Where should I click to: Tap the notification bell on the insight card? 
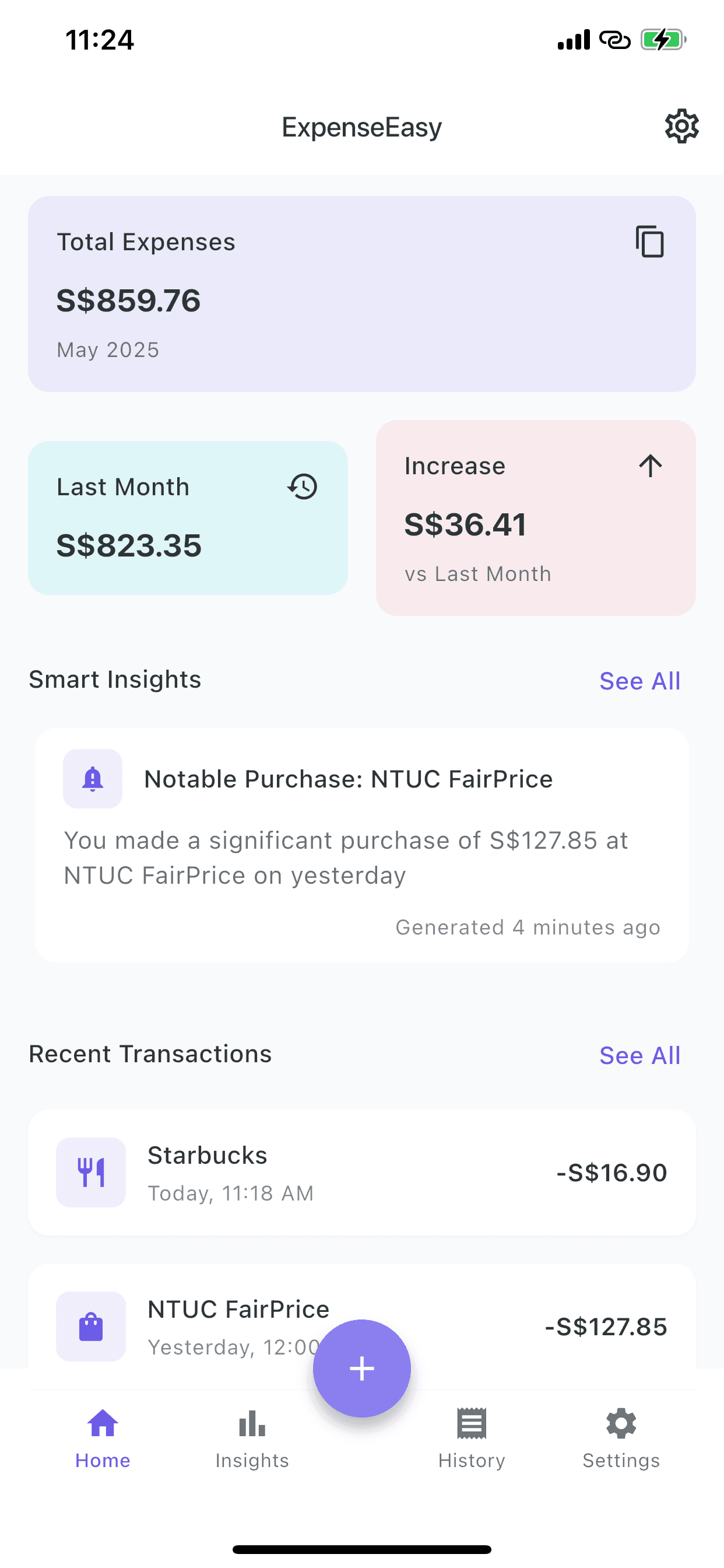(93, 779)
